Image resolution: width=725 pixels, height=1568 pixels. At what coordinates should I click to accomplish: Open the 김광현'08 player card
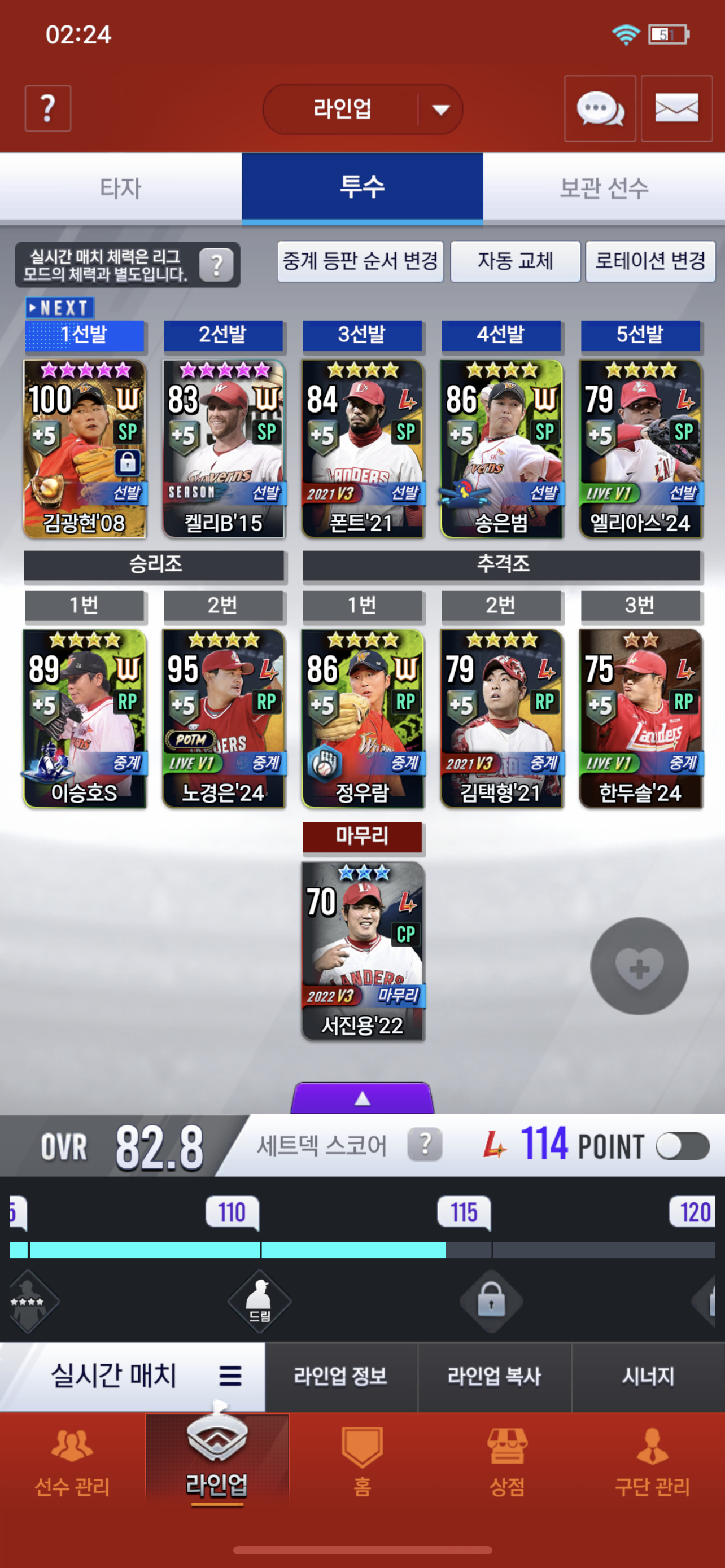[x=85, y=449]
